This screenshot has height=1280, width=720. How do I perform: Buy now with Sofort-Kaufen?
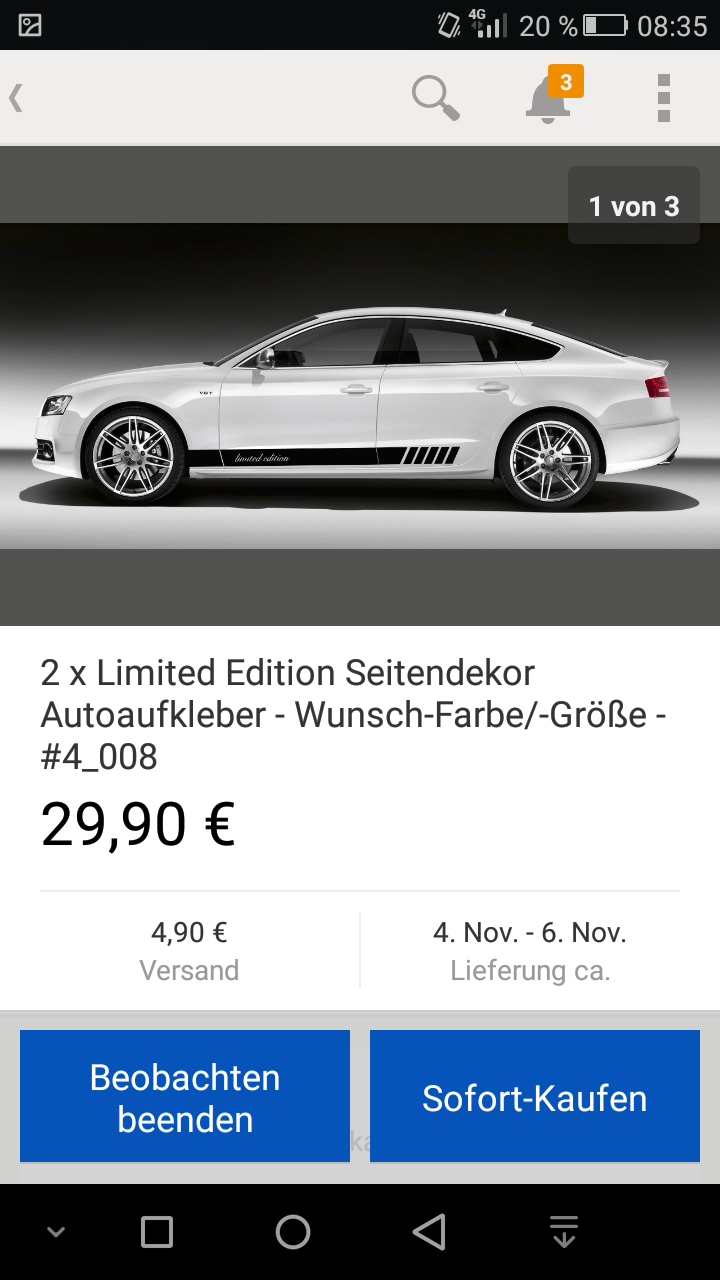pos(534,1097)
